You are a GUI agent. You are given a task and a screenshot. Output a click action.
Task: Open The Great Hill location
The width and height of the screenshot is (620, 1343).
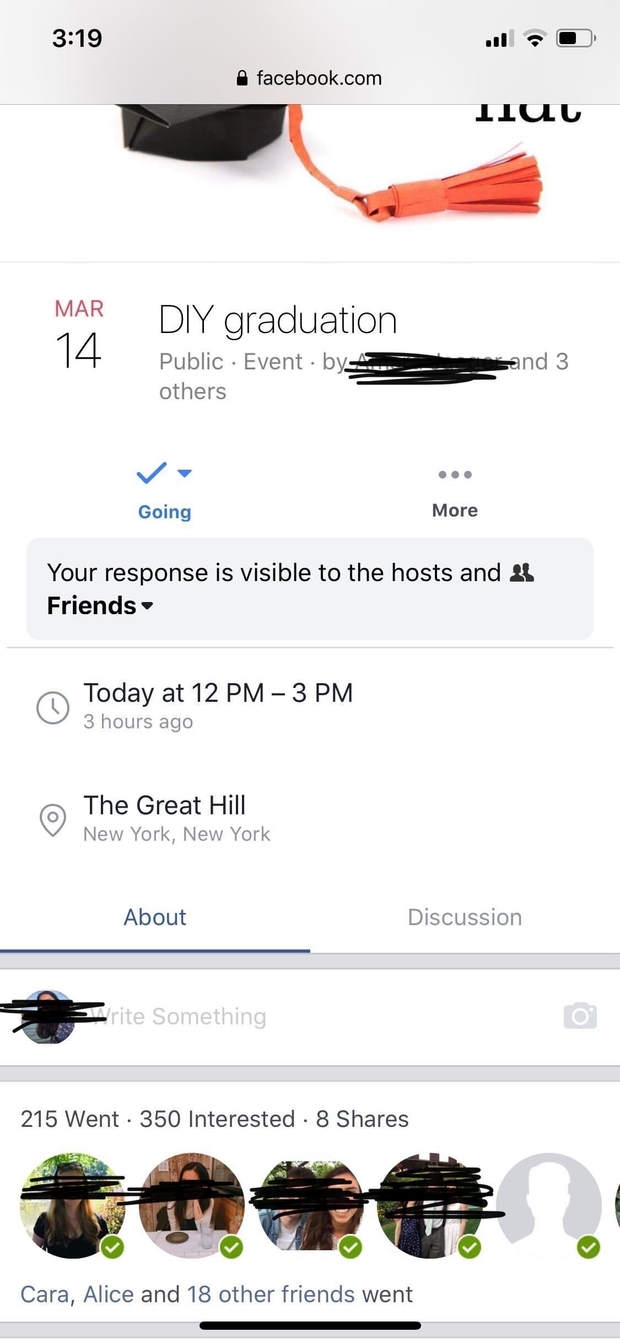pyautogui.click(x=164, y=806)
